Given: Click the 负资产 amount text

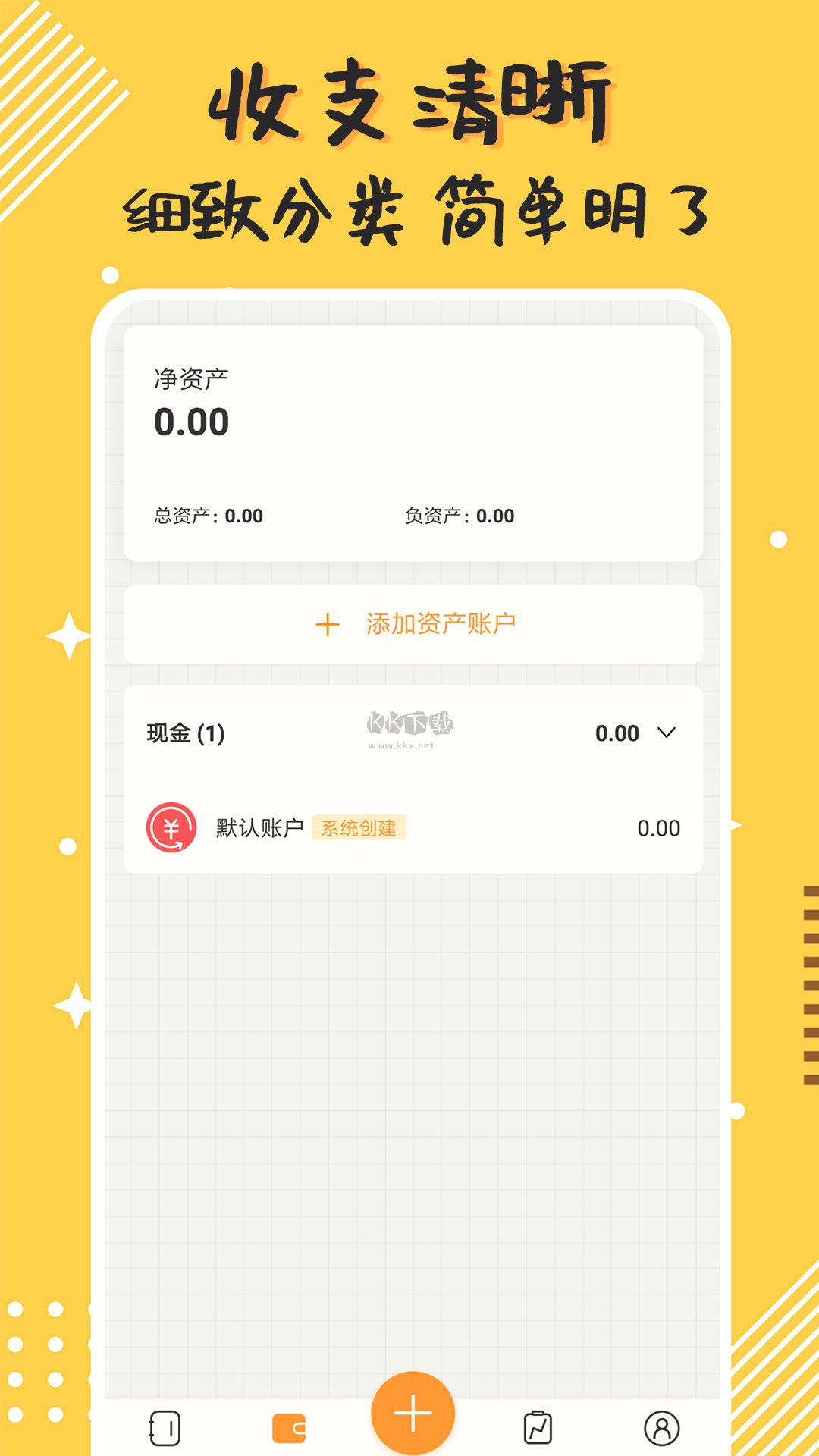Looking at the screenshot, I should [x=497, y=516].
